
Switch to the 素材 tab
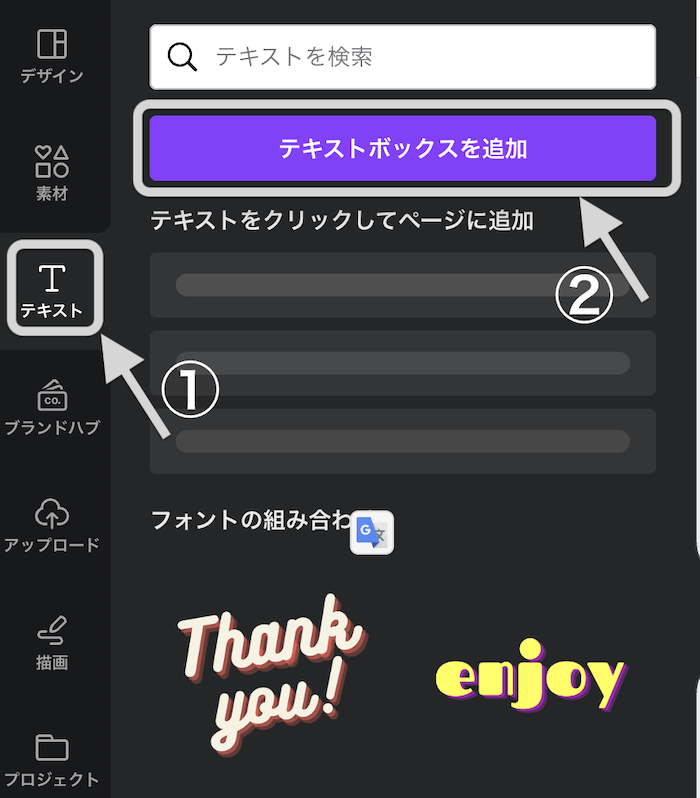tap(52, 173)
